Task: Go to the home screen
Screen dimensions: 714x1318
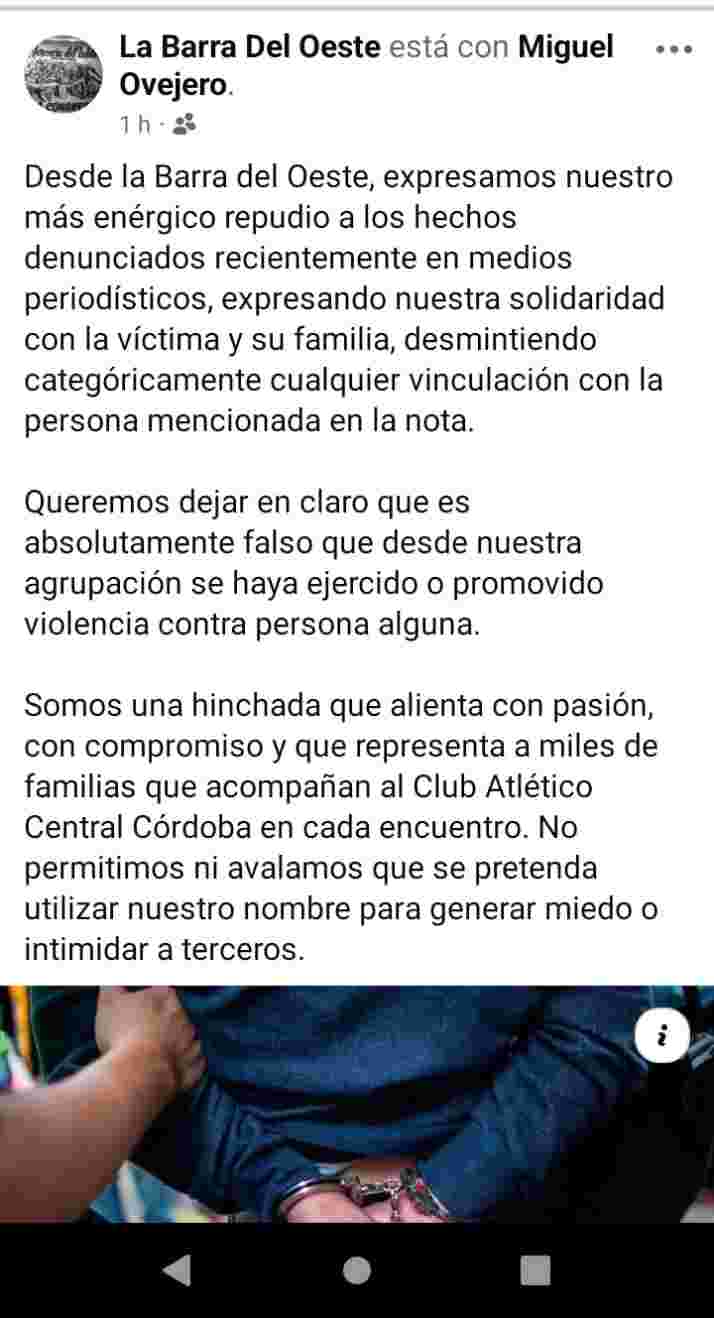Action: tap(357, 1269)
